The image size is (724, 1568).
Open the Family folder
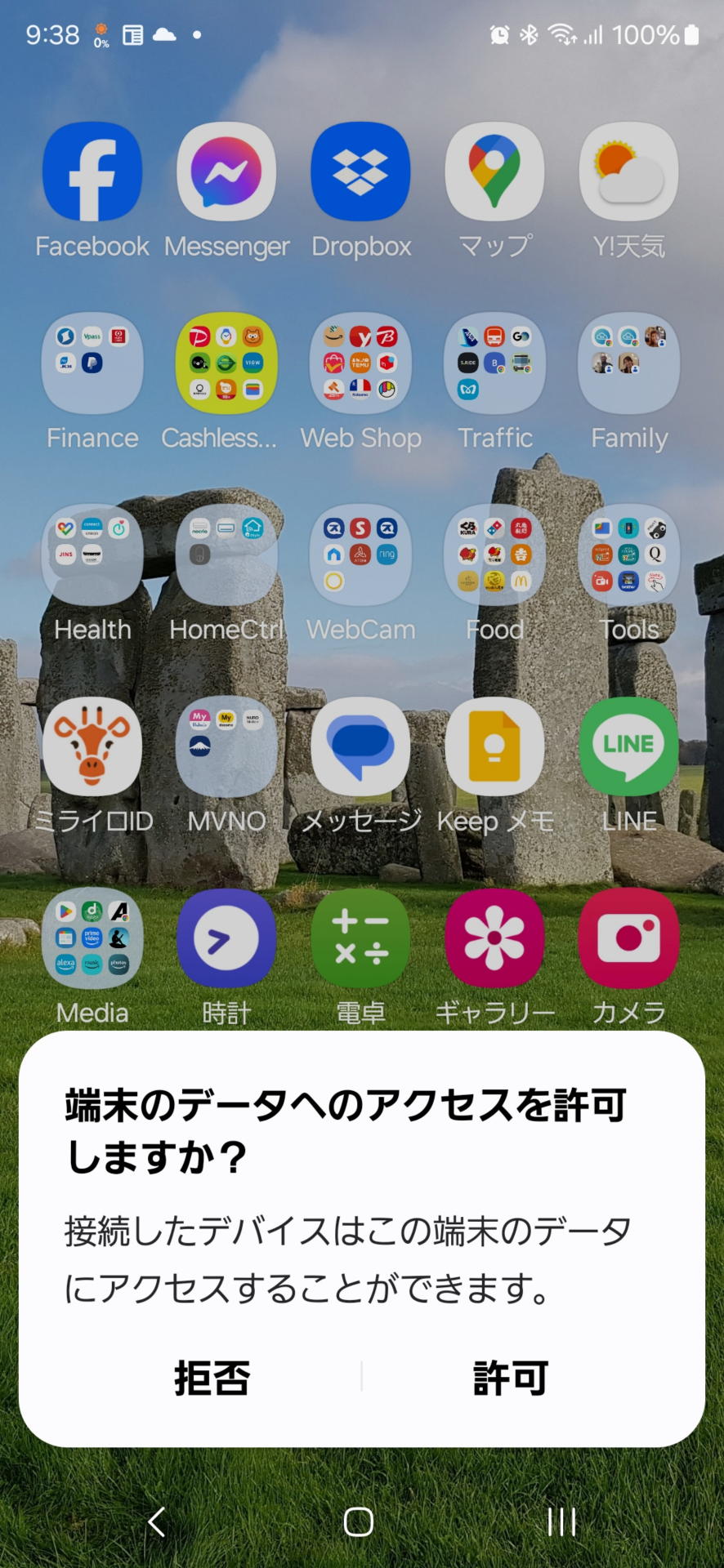pos(628,363)
